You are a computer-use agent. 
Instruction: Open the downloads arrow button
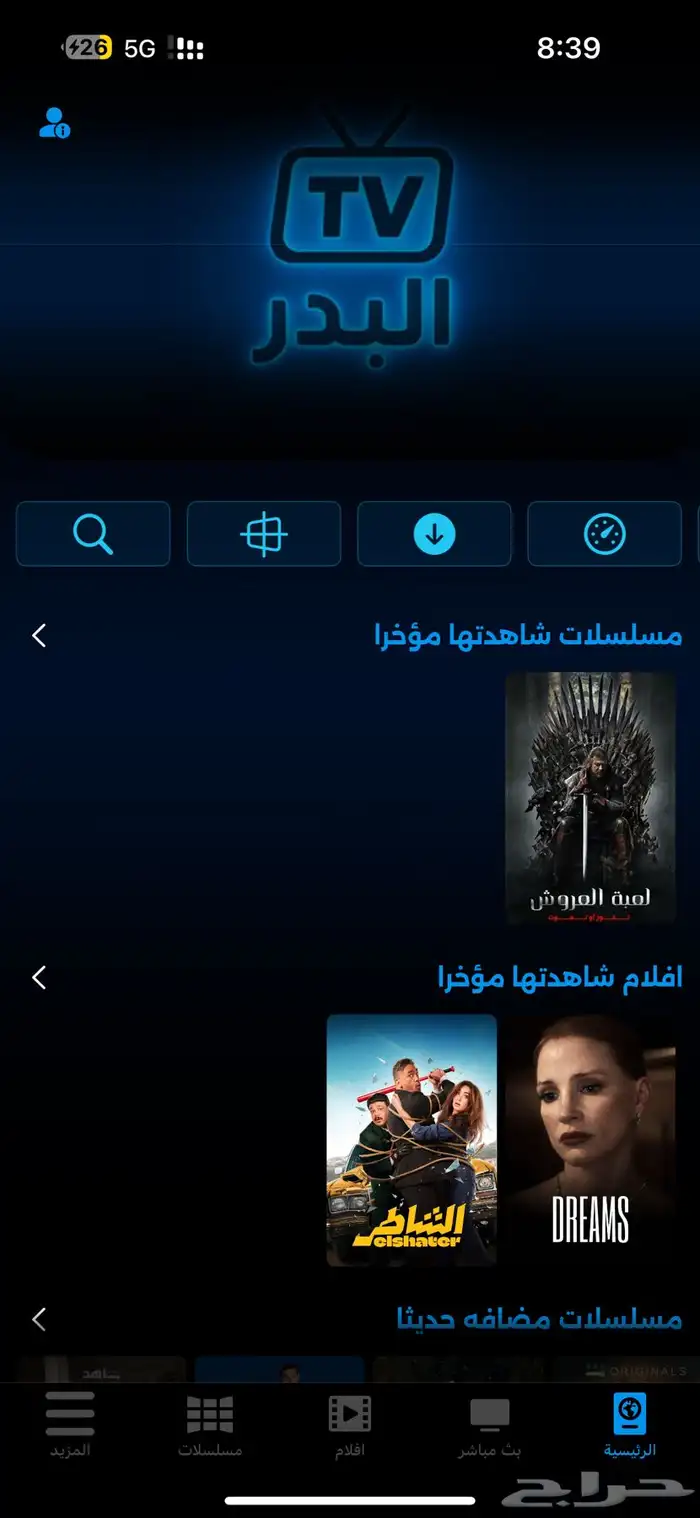434,534
